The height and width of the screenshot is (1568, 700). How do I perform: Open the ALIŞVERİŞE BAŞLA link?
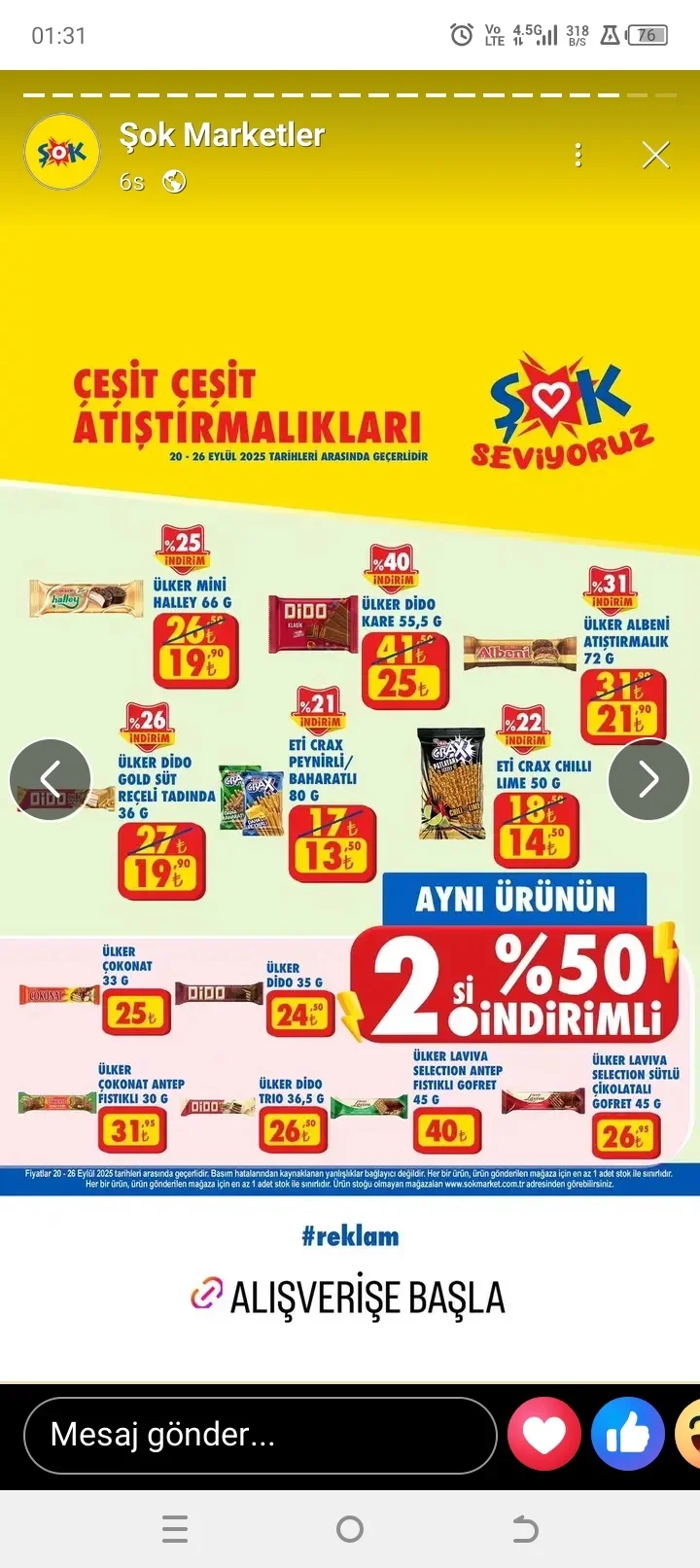click(x=350, y=1297)
